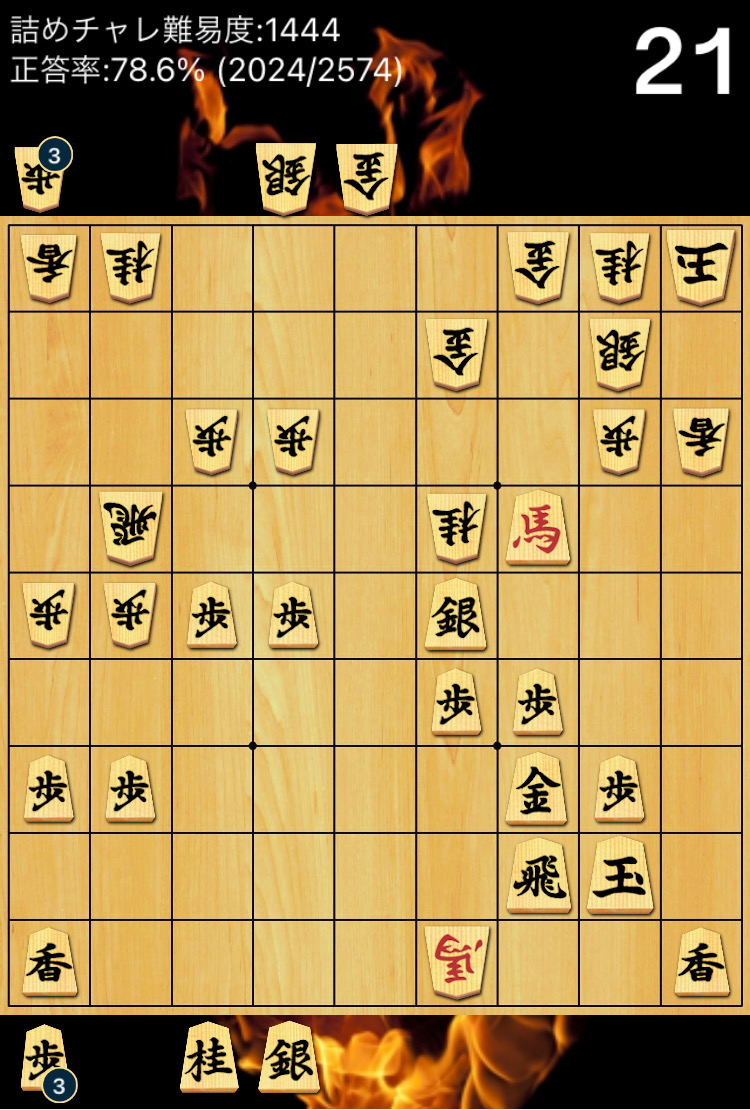Select your red promoted bishop (馬)
This screenshot has width=750, height=1110.
click(x=538, y=530)
